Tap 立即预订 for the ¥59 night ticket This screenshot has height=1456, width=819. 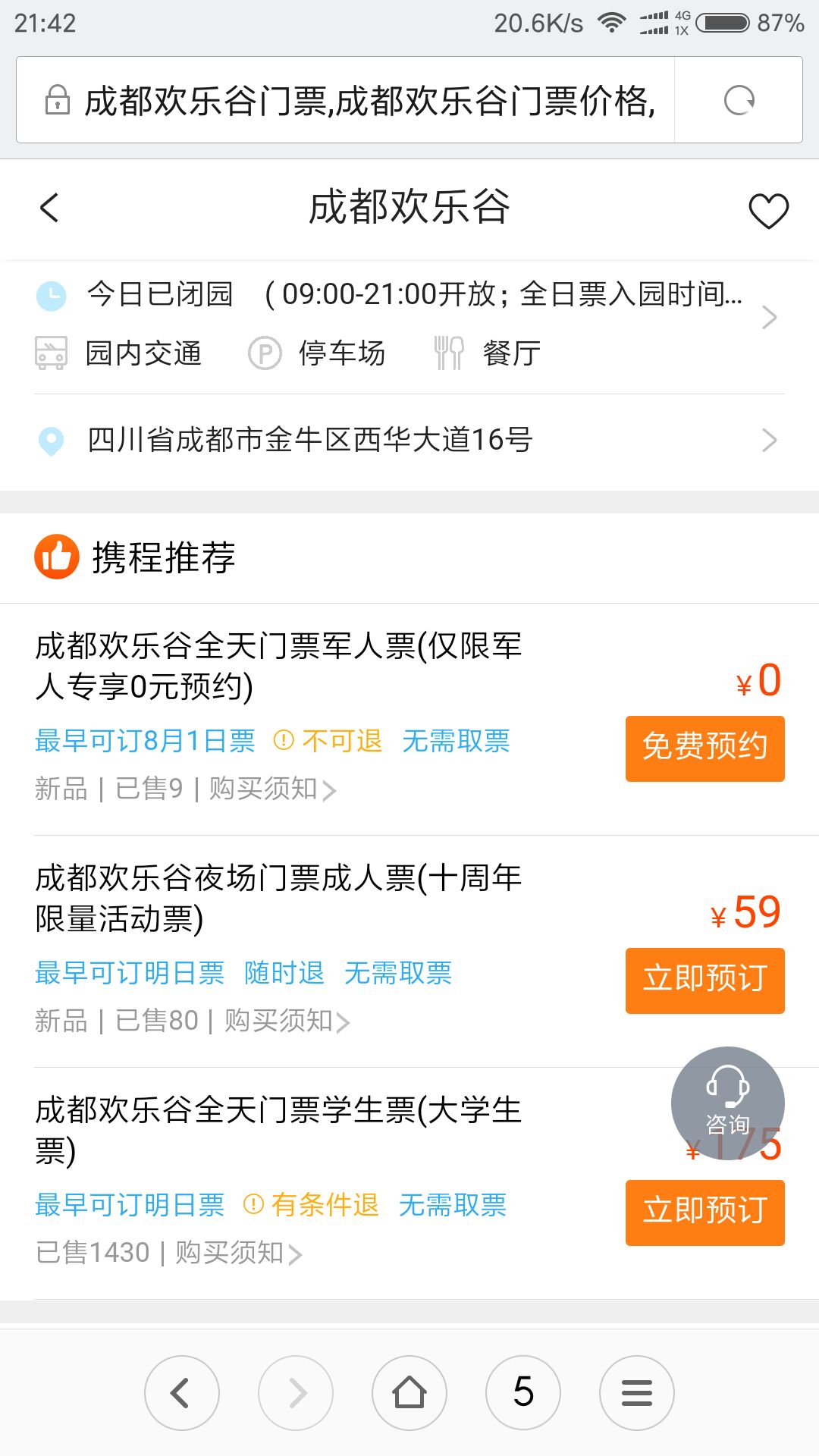[x=704, y=980]
